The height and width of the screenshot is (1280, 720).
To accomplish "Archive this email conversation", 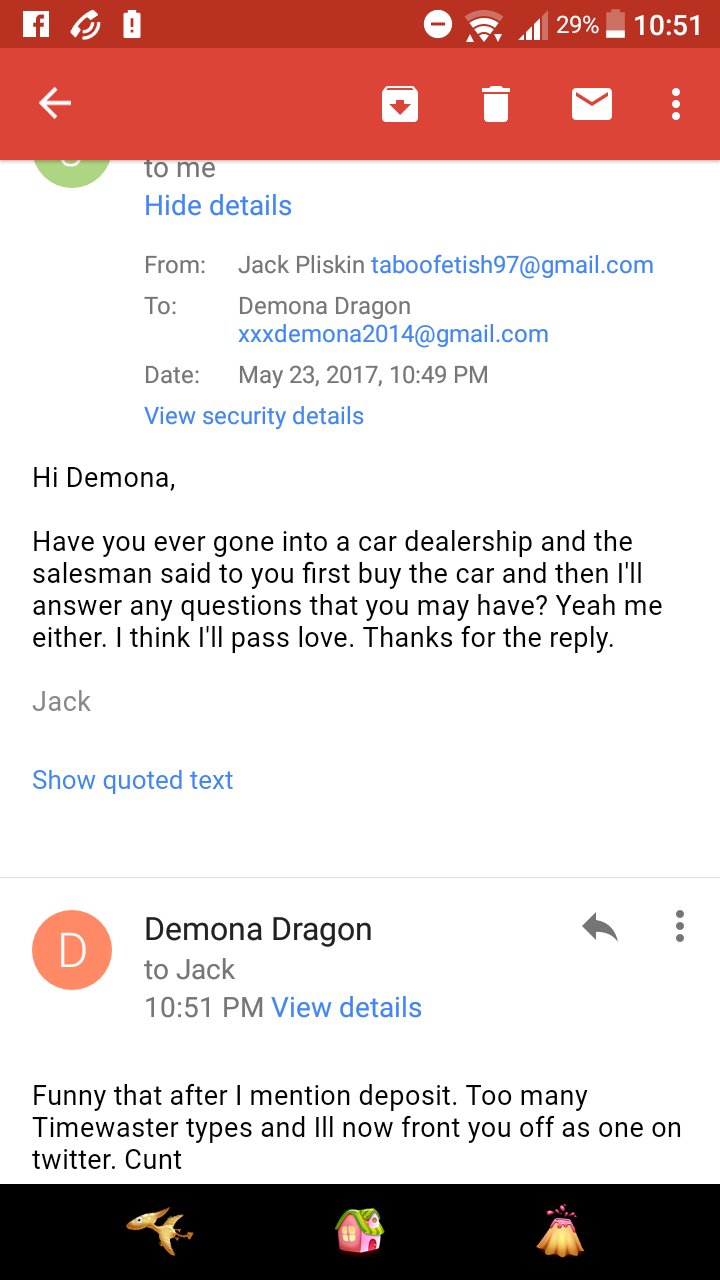I will pyautogui.click(x=399, y=104).
